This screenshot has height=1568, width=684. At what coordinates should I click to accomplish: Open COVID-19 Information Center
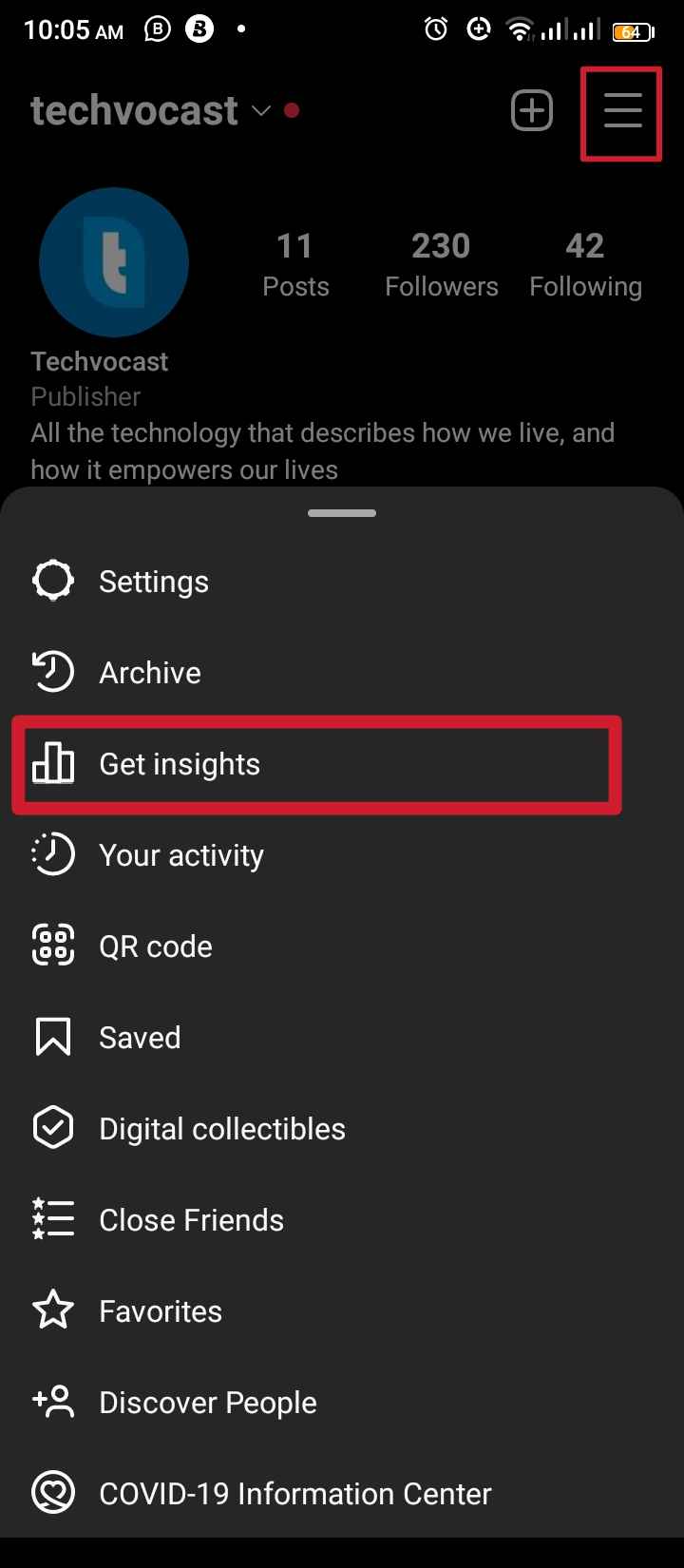(342, 1494)
